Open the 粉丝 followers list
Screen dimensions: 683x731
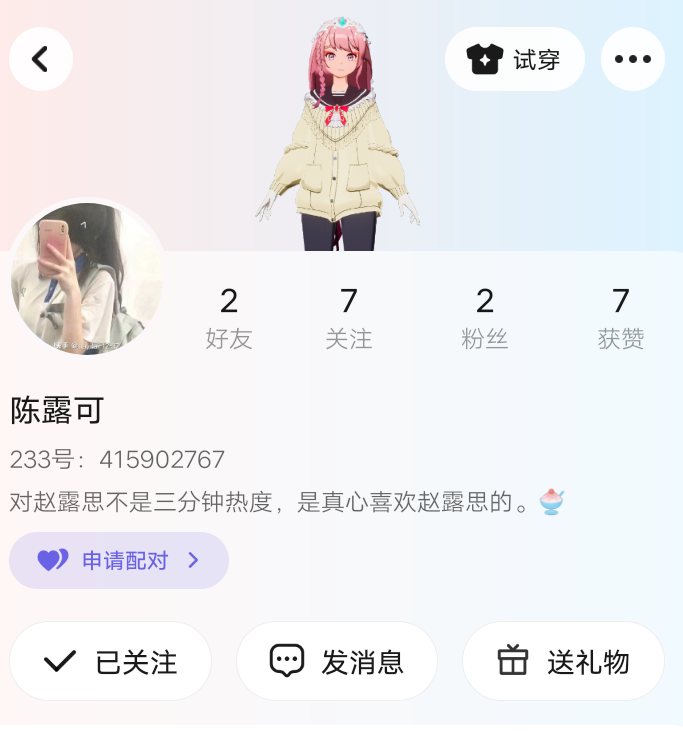pyautogui.click(x=485, y=318)
